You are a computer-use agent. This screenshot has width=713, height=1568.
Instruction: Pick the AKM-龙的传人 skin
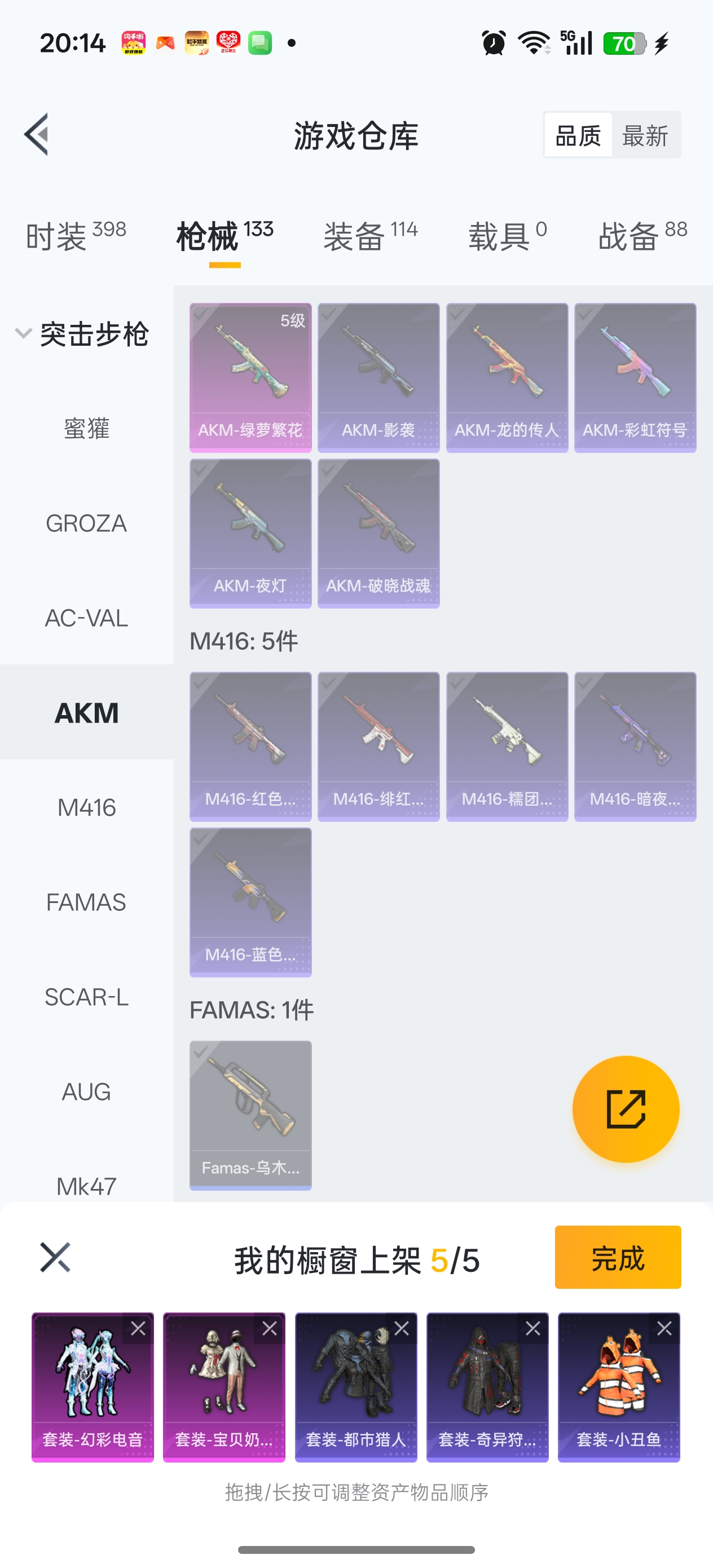(x=507, y=377)
